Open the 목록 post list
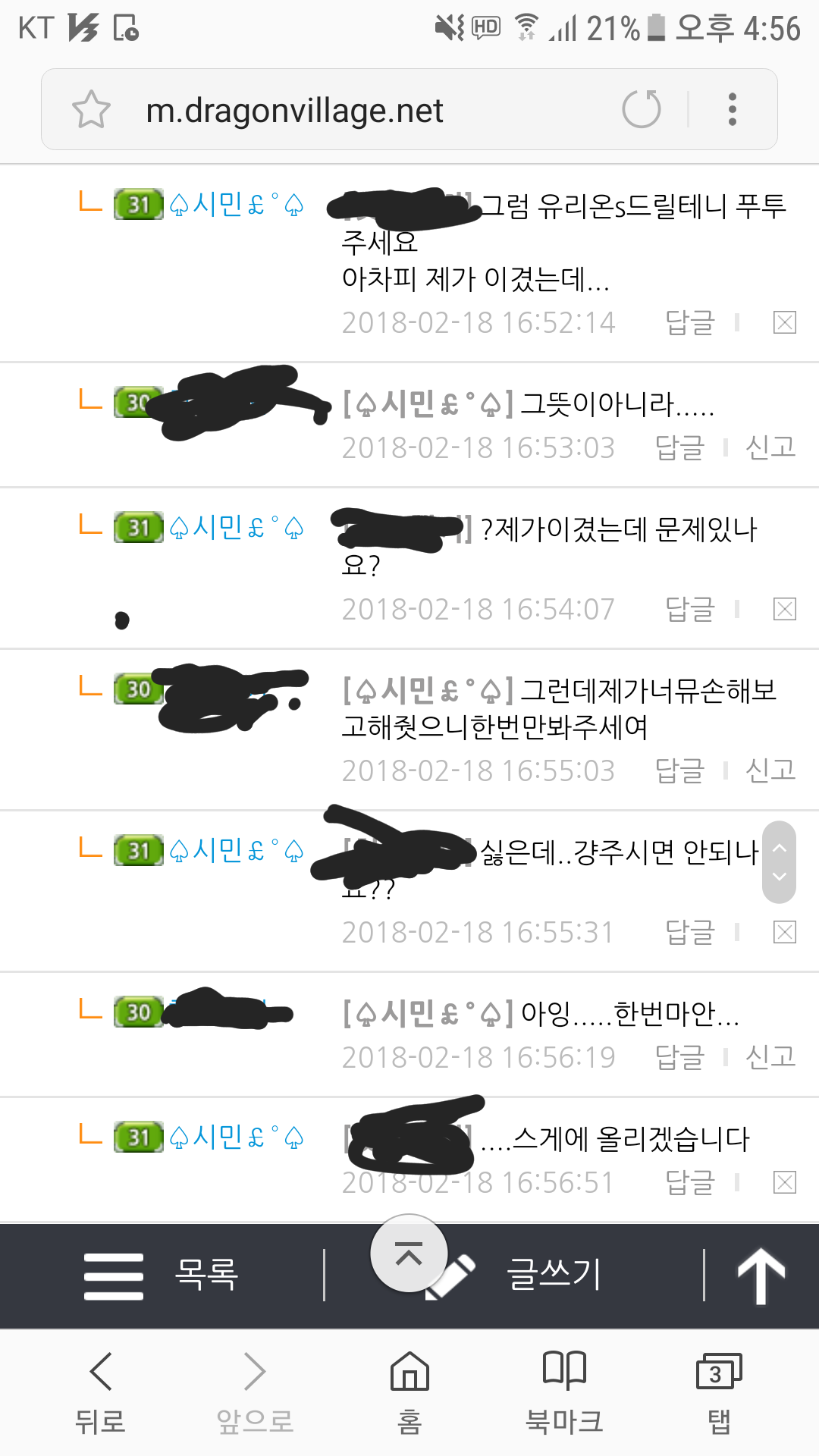819x1456 pixels. [x=162, y=1276]
